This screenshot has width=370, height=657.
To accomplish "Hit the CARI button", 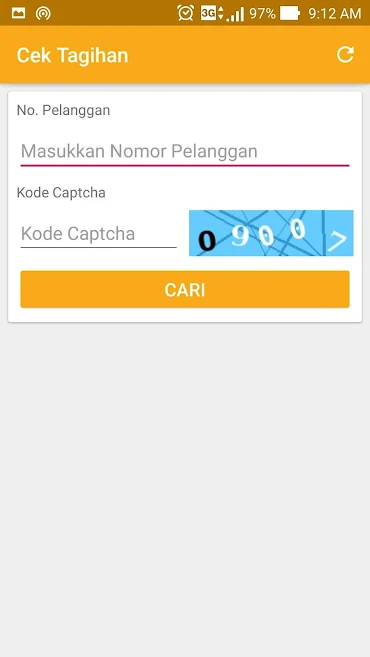I will (x=185, y=290).
